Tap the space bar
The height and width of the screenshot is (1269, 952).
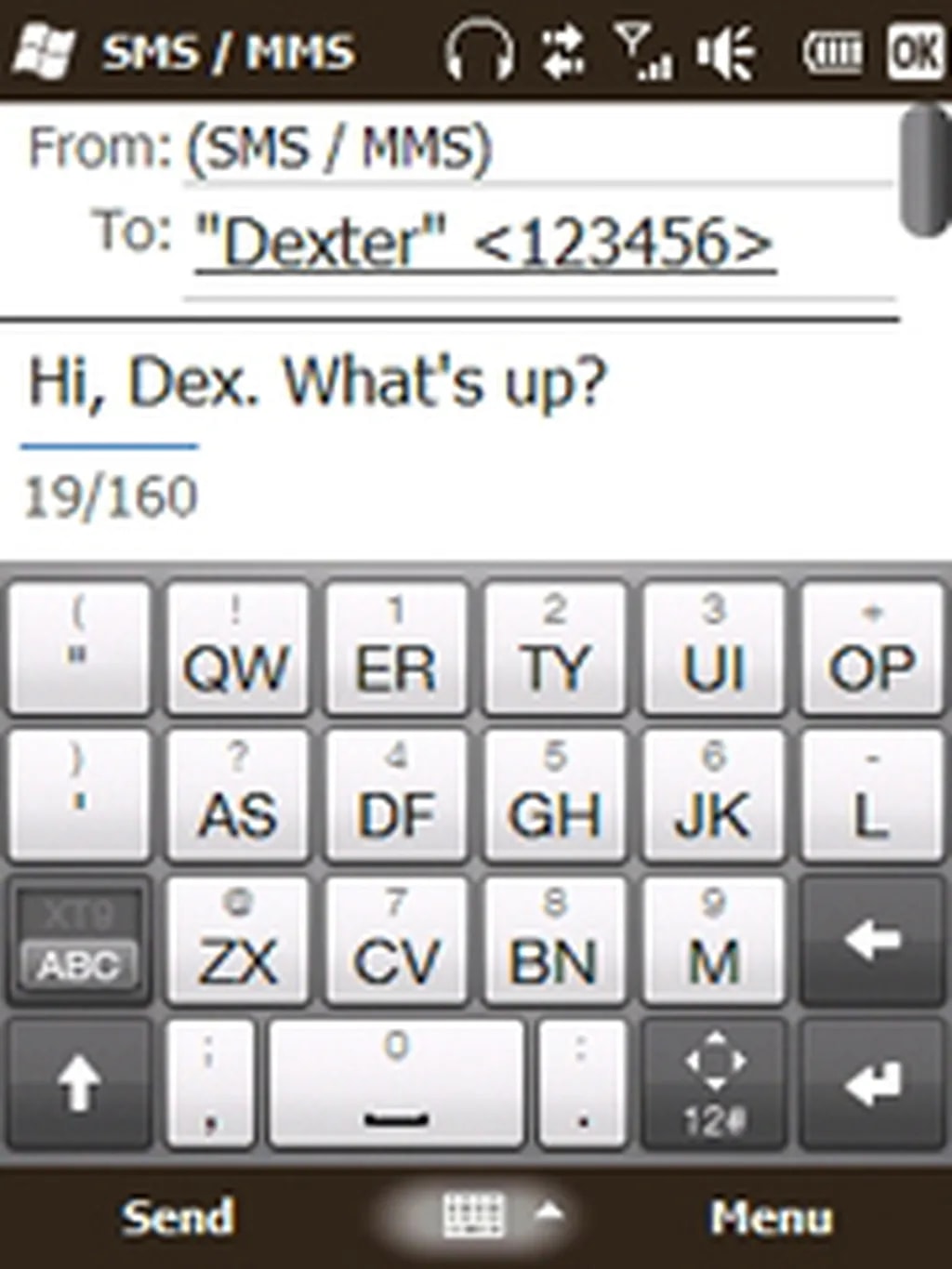point(396,1084)
